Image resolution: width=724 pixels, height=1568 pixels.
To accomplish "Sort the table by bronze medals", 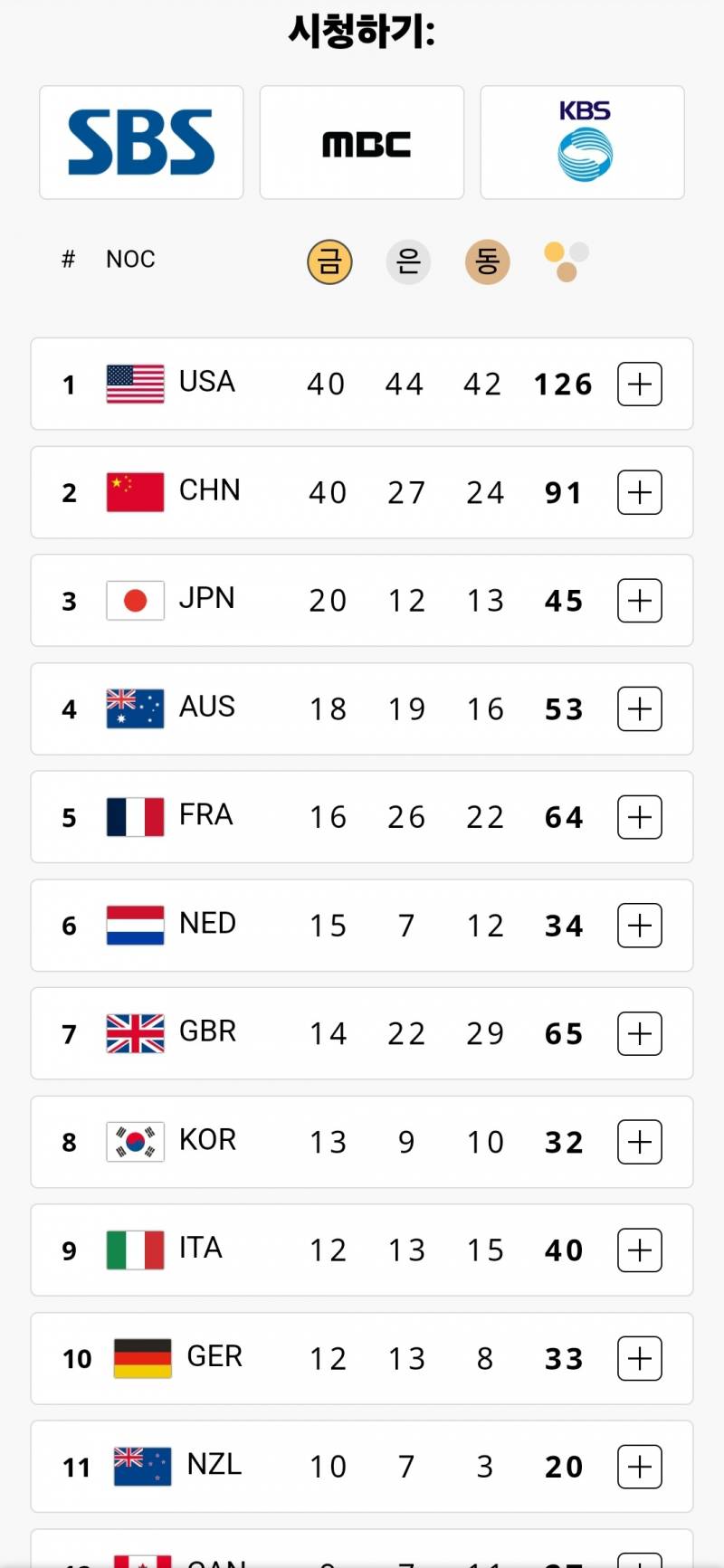I will 487,262.
